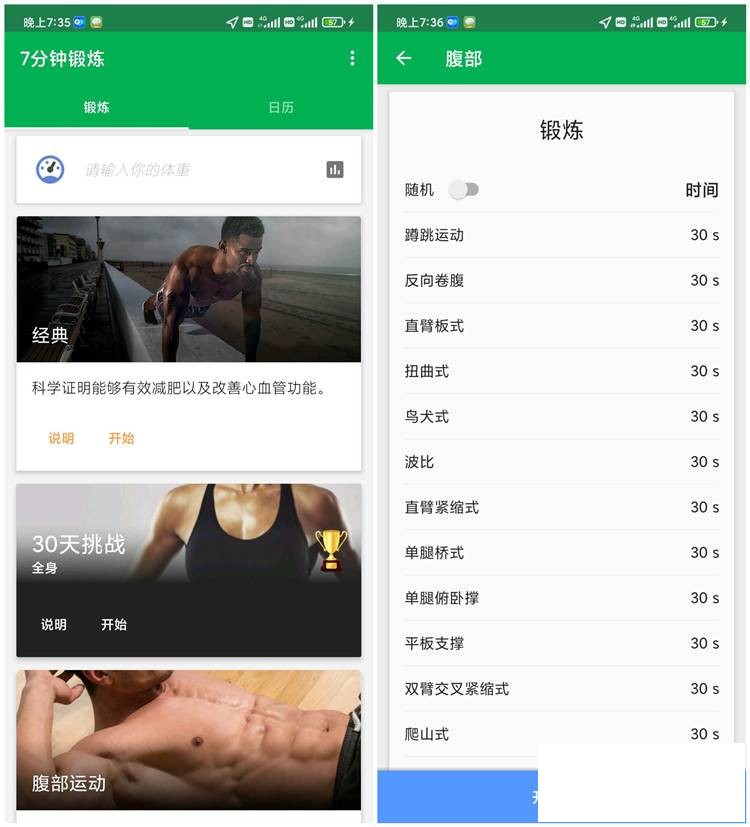Open the weight statistics chart icon

[335, 170]
